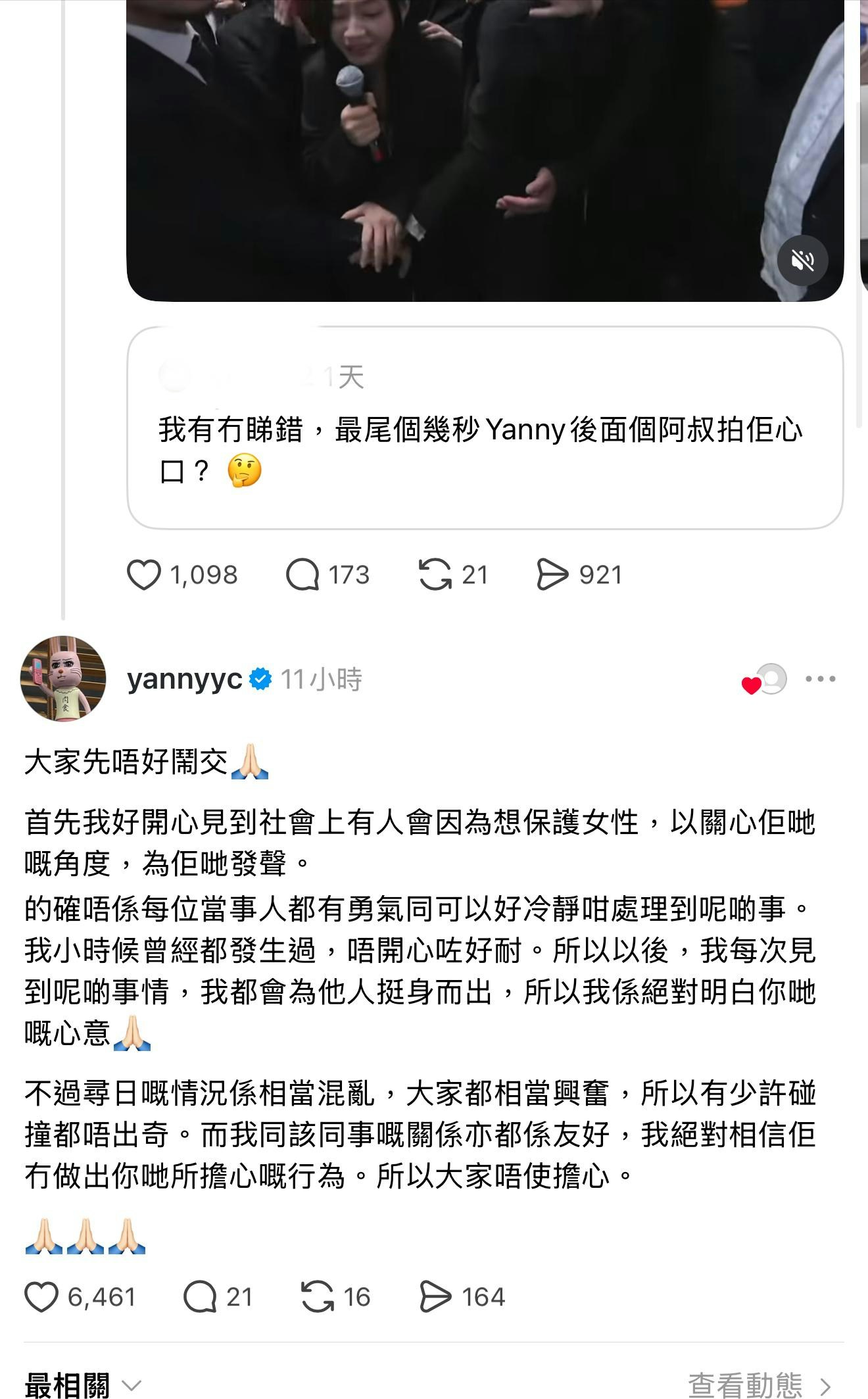Open the quoted post mentioning Yanny
868x1399 pixels.
[485, 428]
